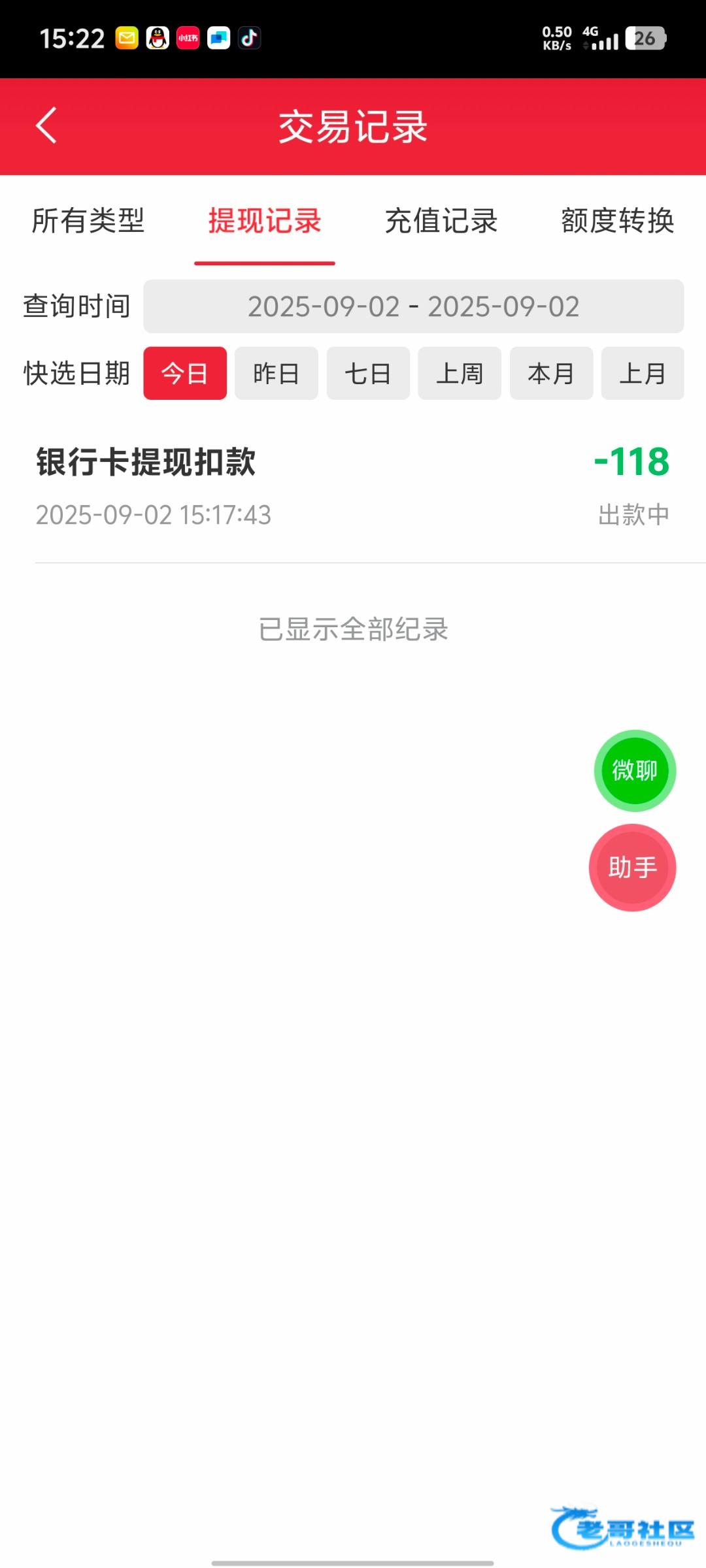Switch to 所有类型 tab
706x1568 pixels.
[88, 221]
